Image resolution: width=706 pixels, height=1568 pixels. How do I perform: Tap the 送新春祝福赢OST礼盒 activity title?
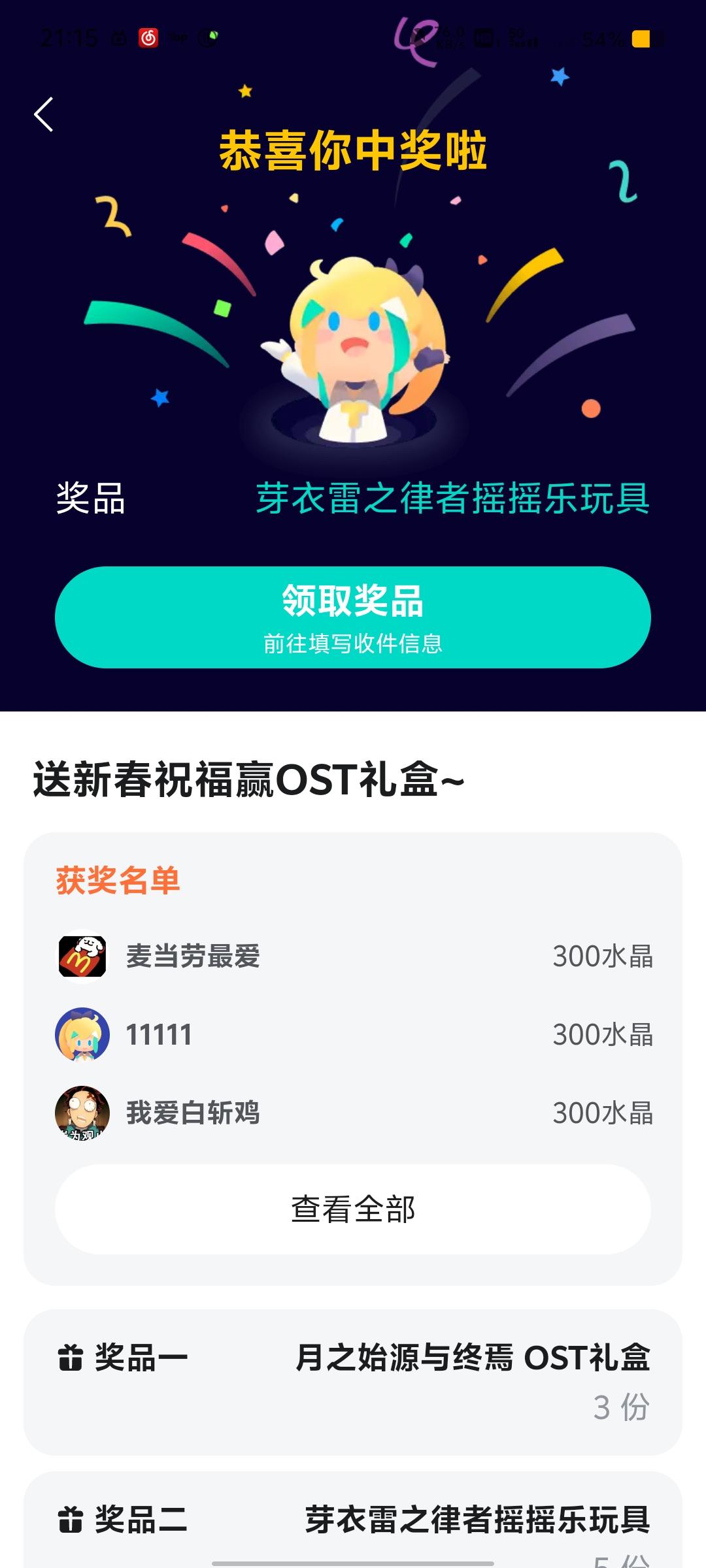point(245,781)
